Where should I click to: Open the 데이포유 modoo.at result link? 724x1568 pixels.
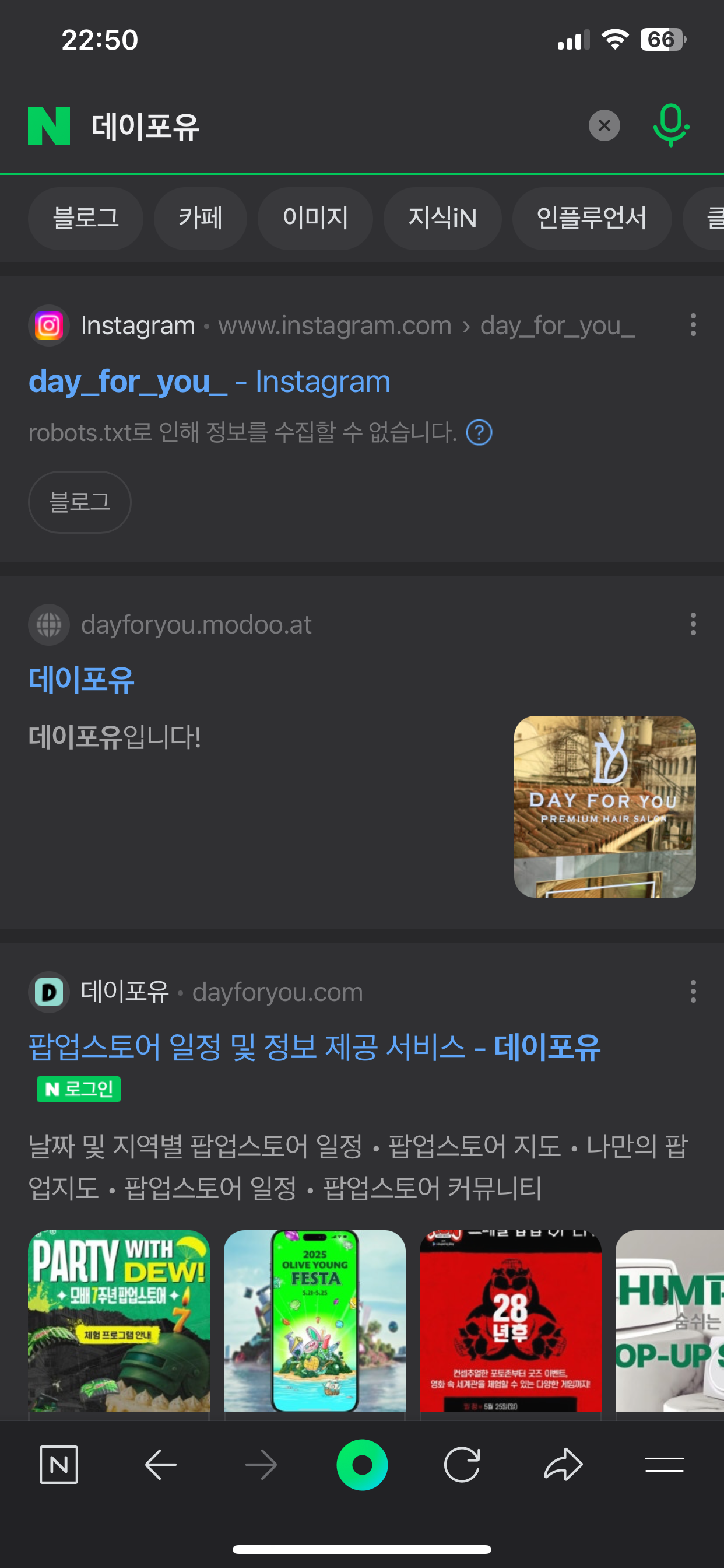pyautogui.click(x=82, y=680)
